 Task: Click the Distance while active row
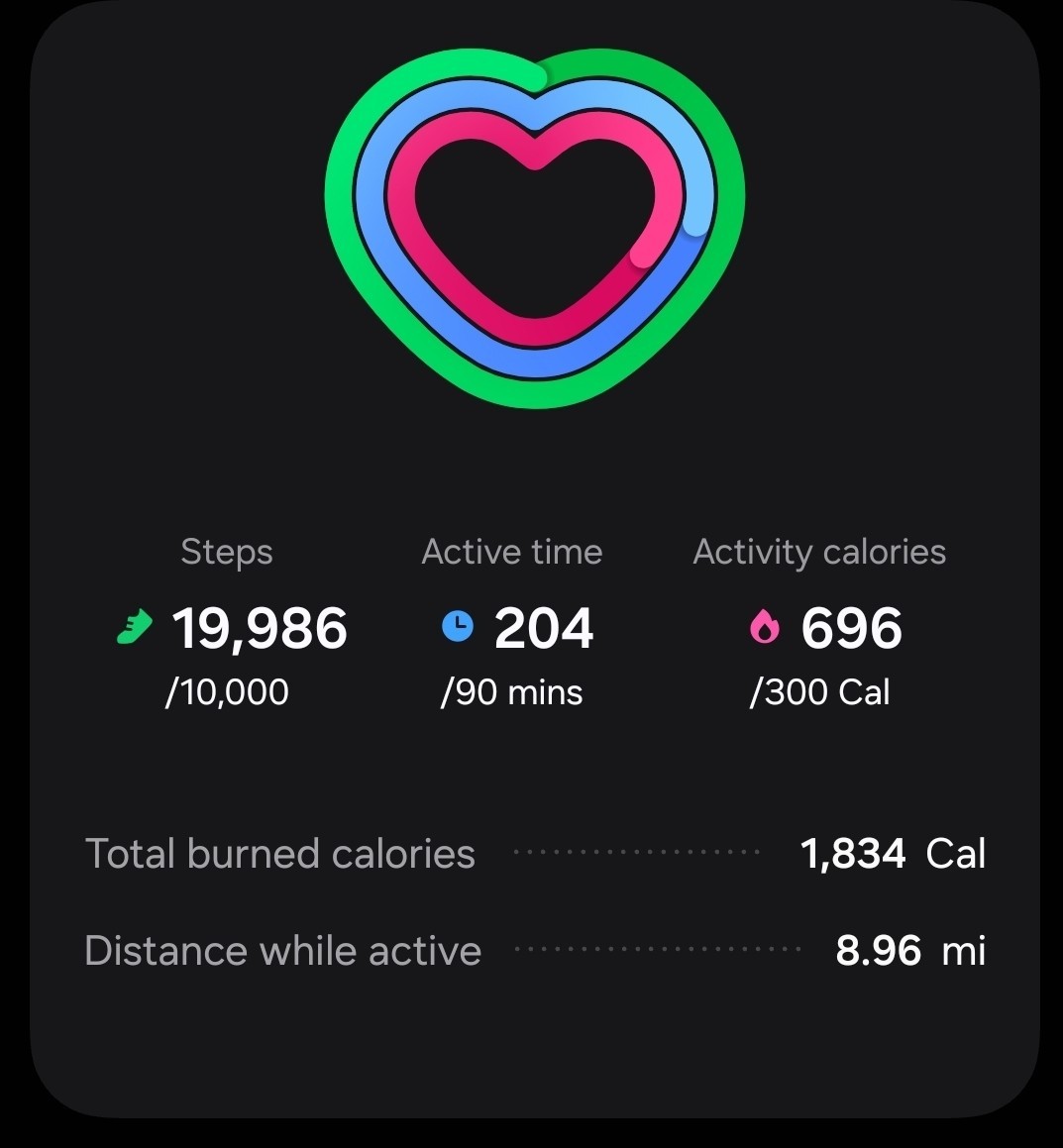[x=282, y=949]
